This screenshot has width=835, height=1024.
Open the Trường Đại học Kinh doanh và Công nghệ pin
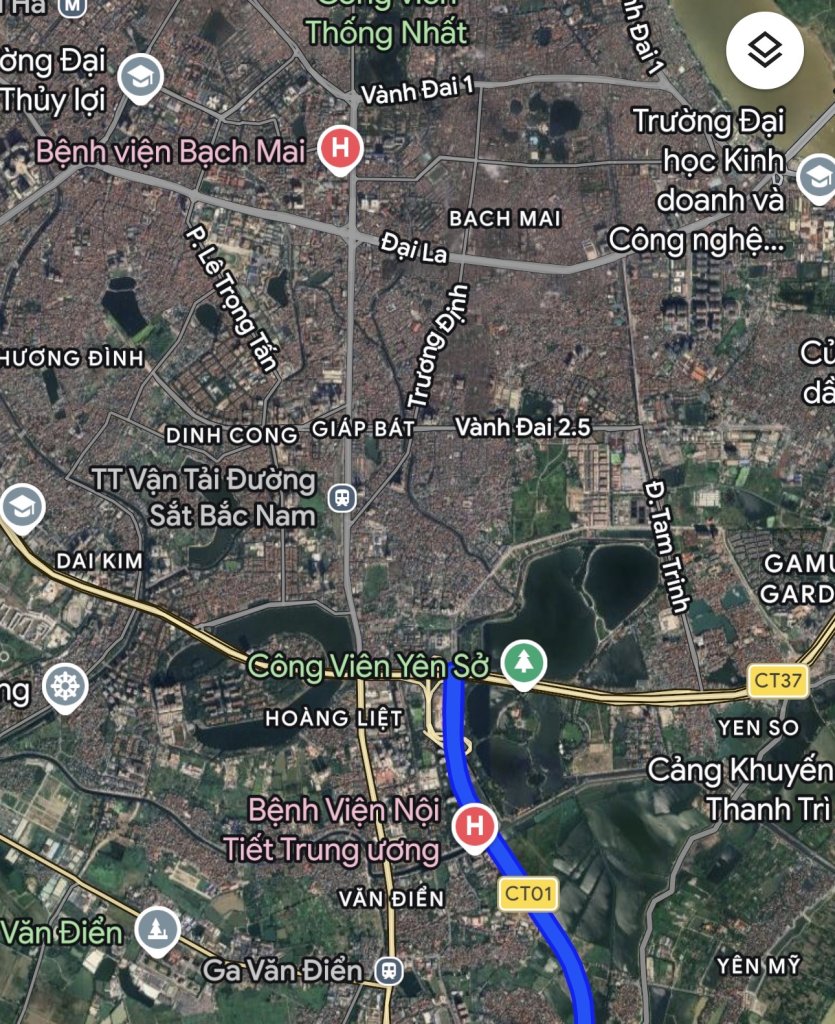point(816,176)
